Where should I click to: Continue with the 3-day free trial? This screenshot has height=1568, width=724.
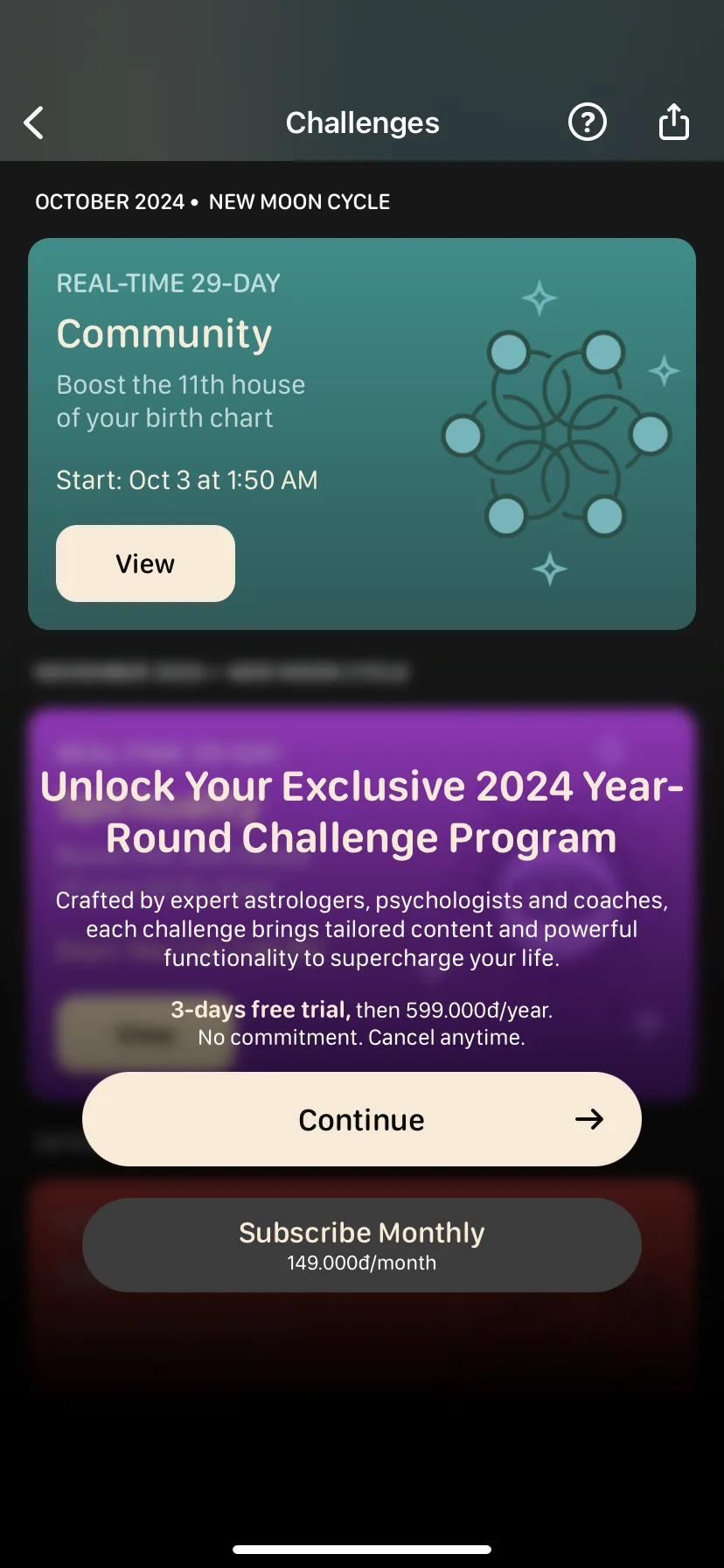point(361,1119)
